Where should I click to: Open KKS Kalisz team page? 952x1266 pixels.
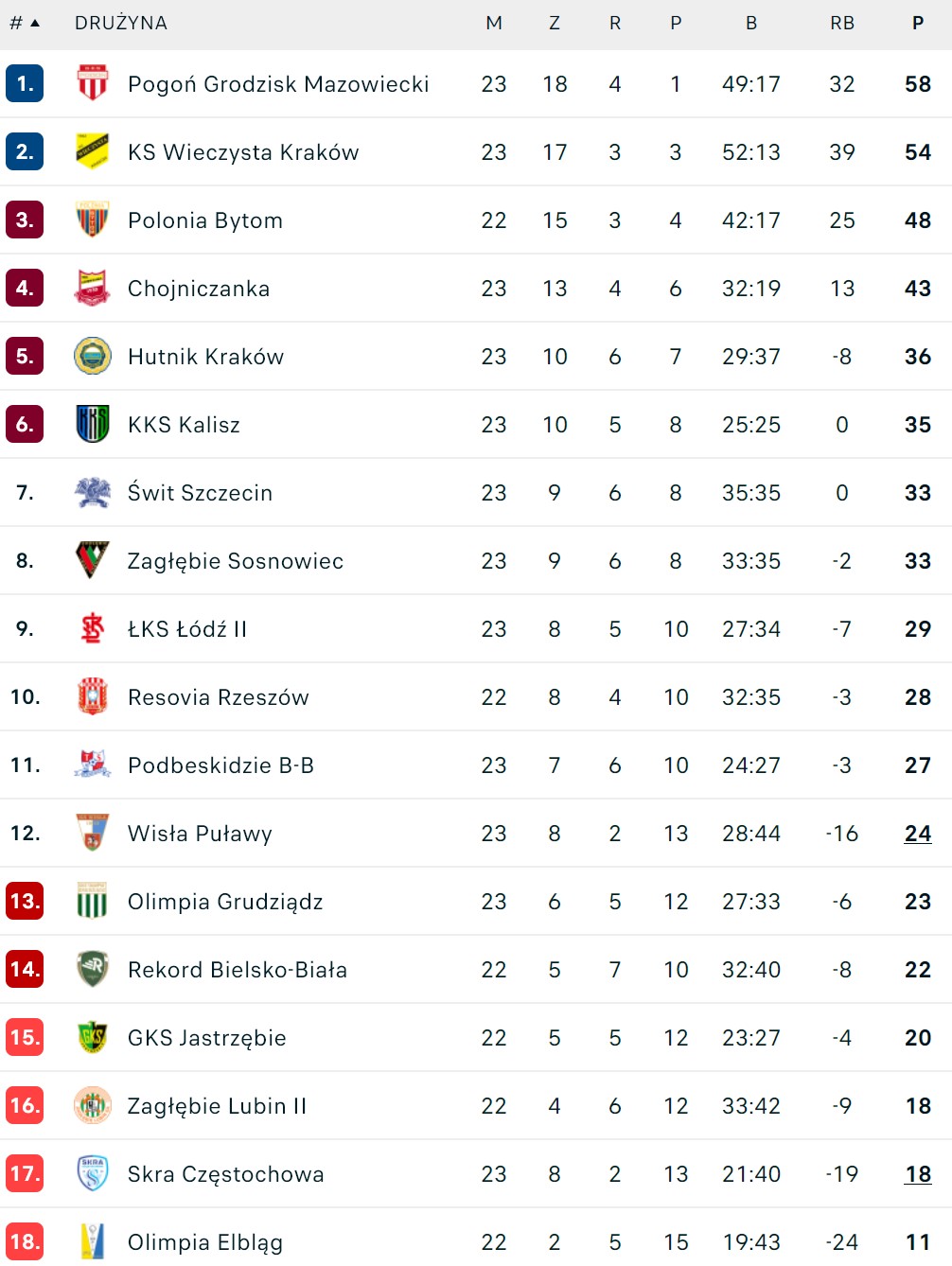point(184,425)
